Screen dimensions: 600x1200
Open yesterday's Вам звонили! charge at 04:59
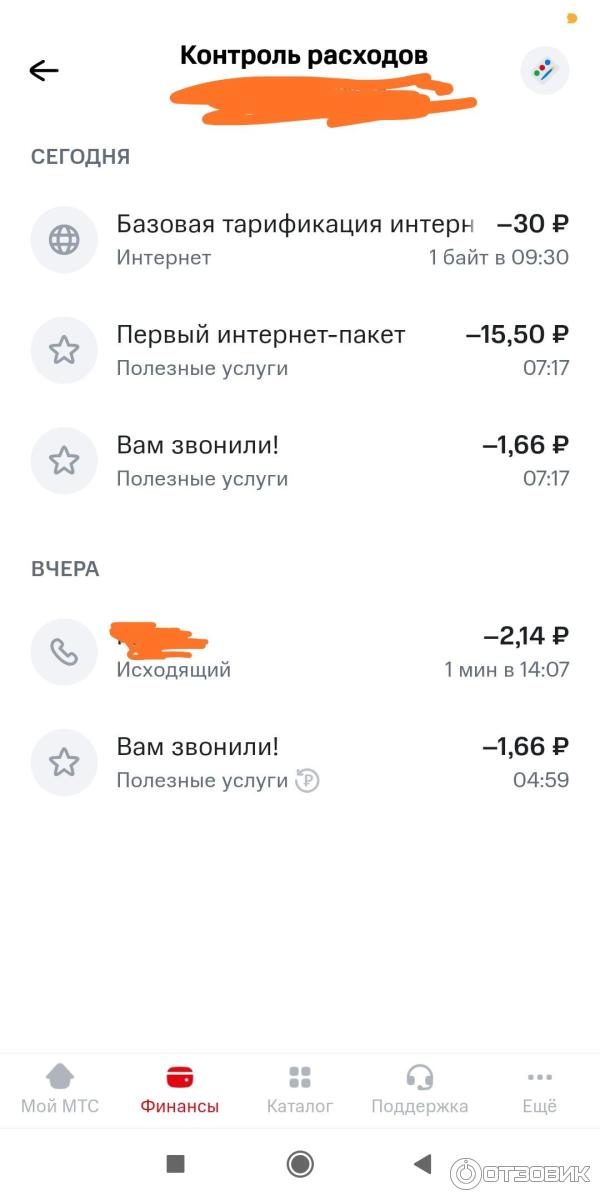coord(300,763)
